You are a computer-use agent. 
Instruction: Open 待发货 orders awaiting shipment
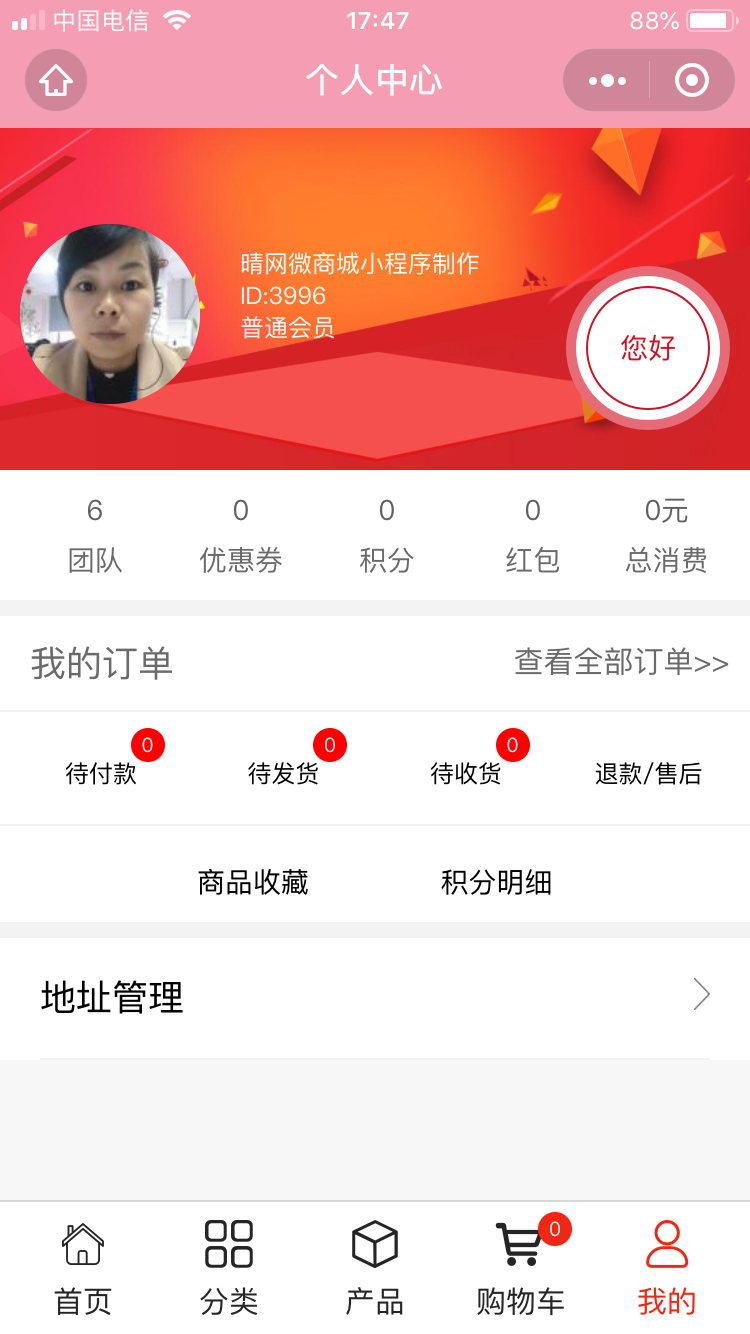click(284, 773)
